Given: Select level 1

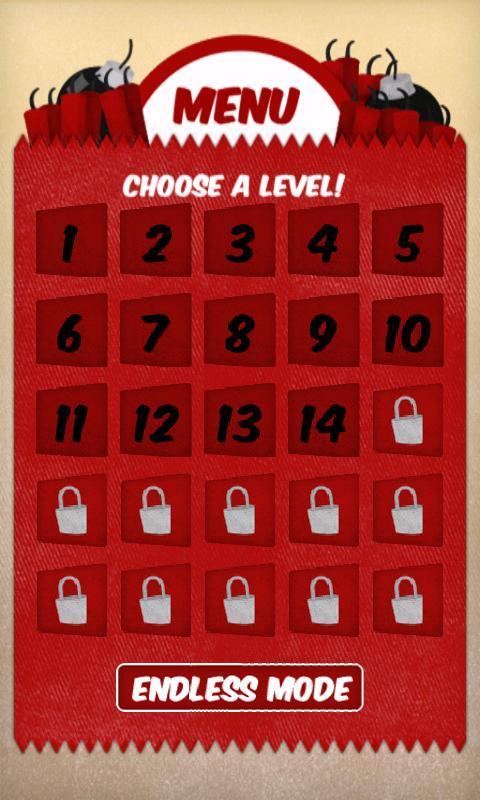Looking at the screenshot, I should pos(71,240).
